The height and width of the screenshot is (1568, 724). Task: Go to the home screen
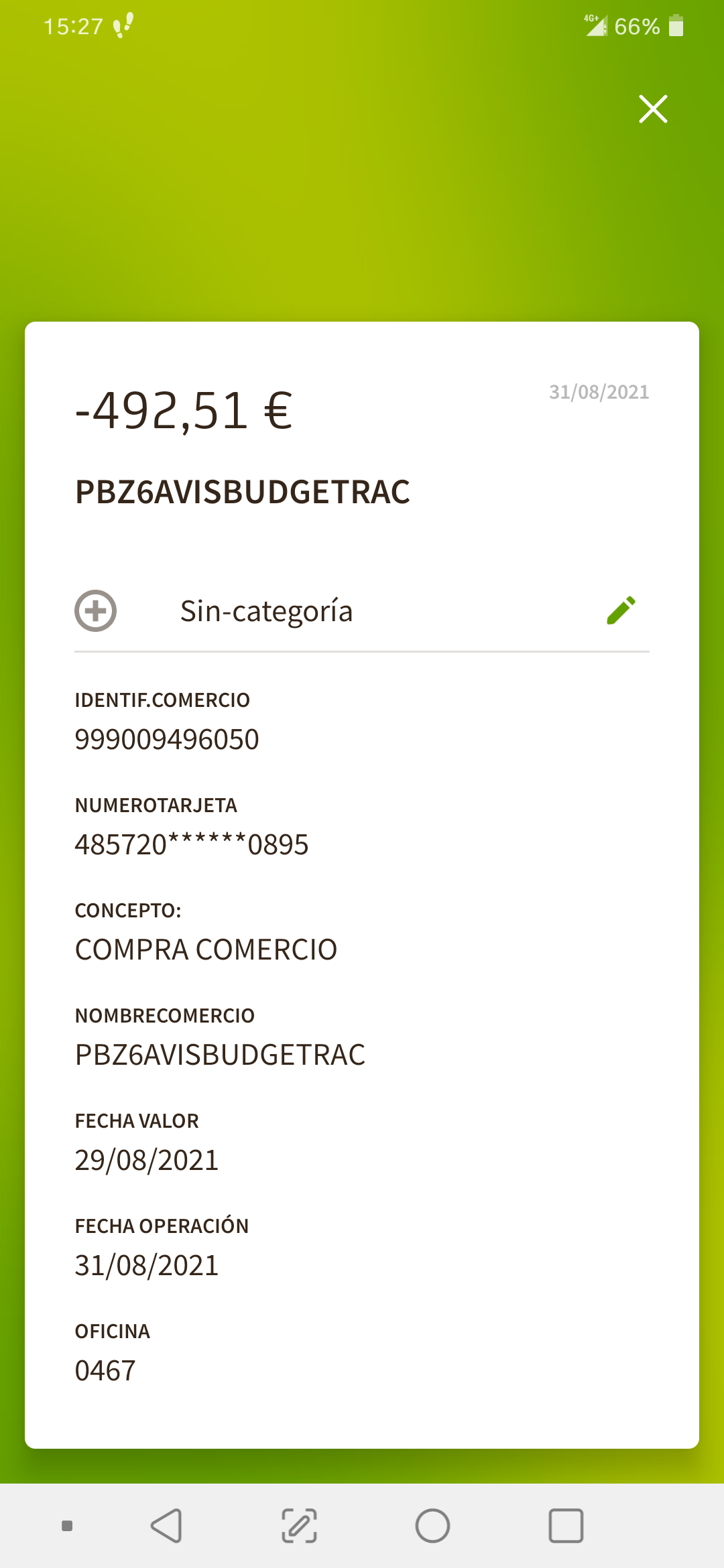coord(432,1526)
